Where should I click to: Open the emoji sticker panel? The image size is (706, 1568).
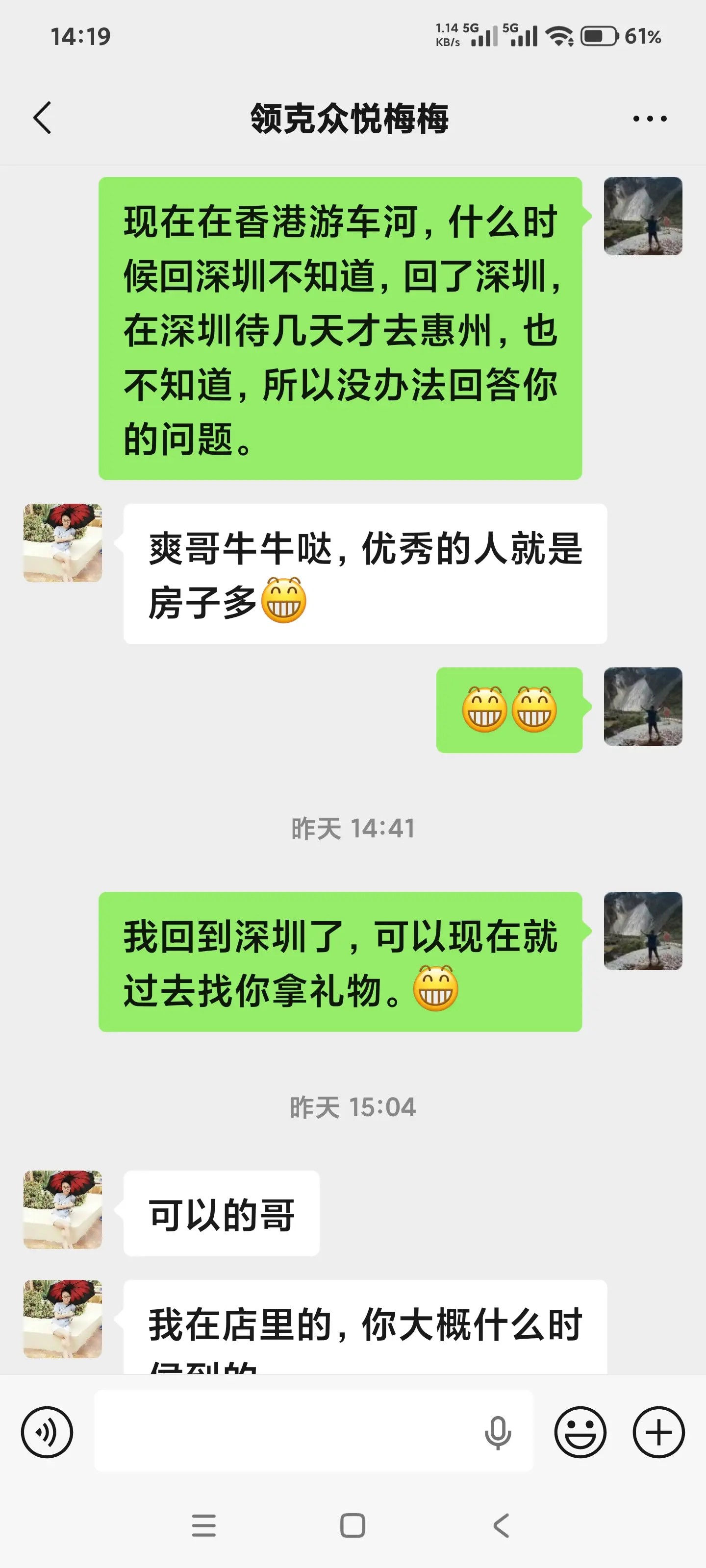click(580, 1432)
